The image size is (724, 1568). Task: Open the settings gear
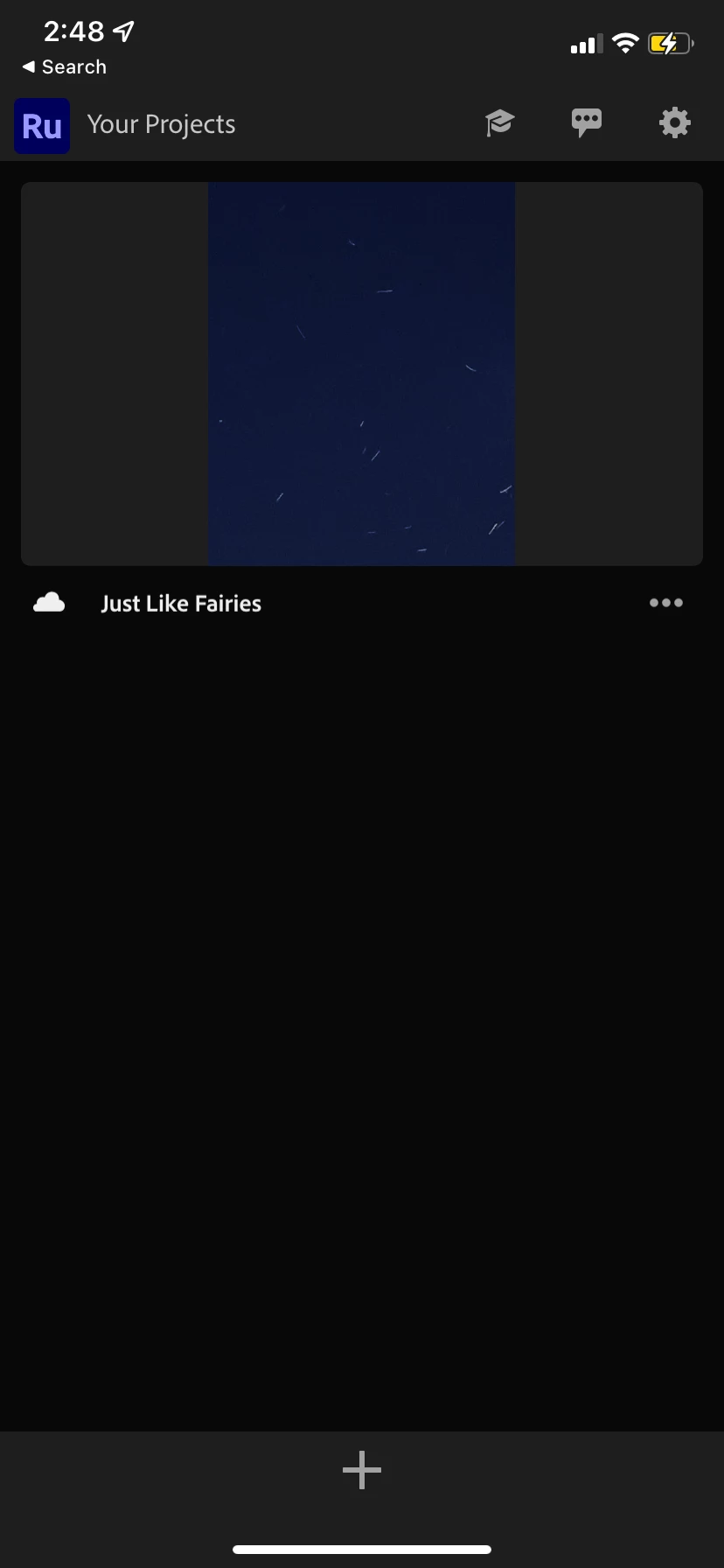click(674, 123)
